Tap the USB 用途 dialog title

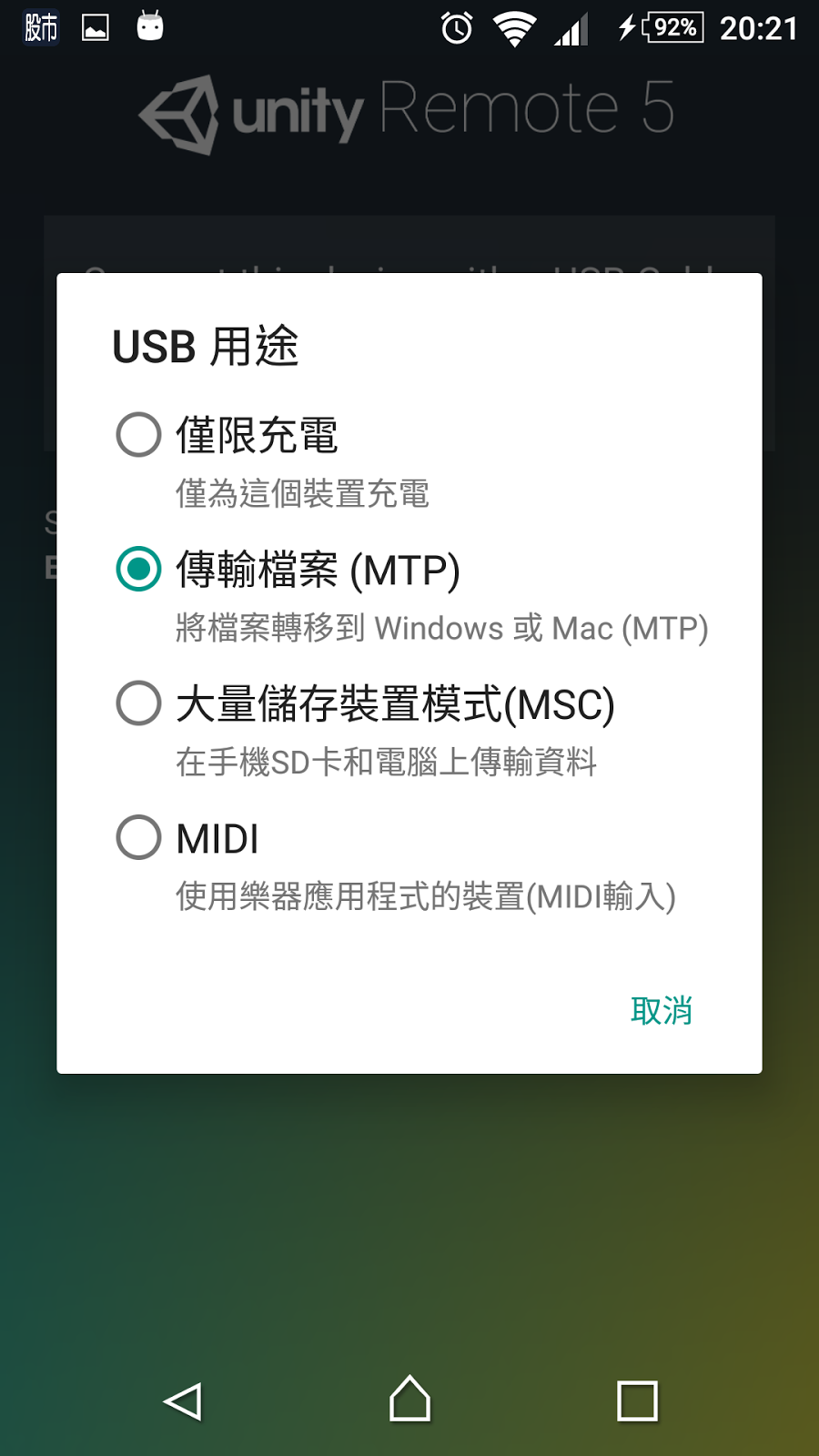206,346
